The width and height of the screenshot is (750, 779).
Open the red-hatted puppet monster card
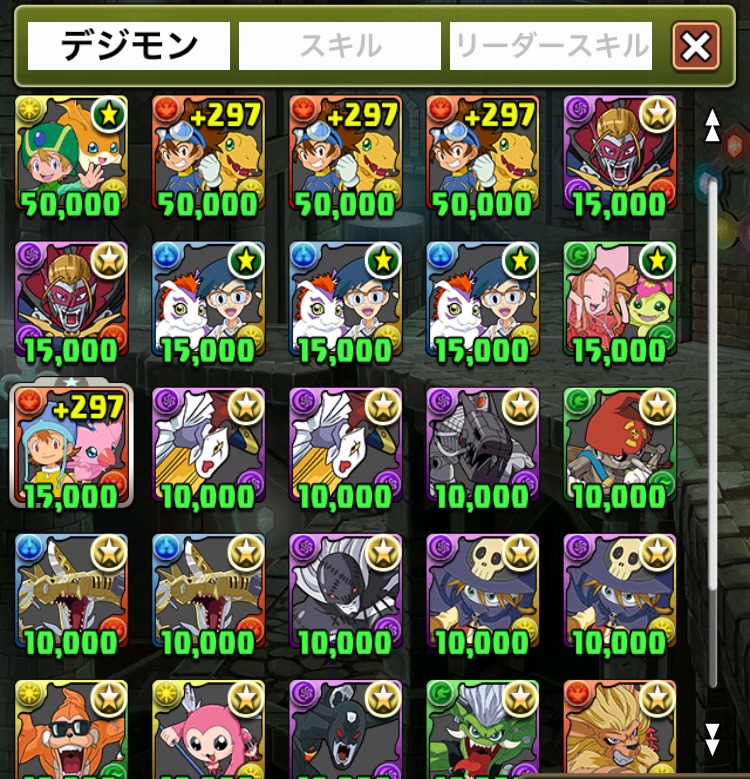click(x=619, y=447)
